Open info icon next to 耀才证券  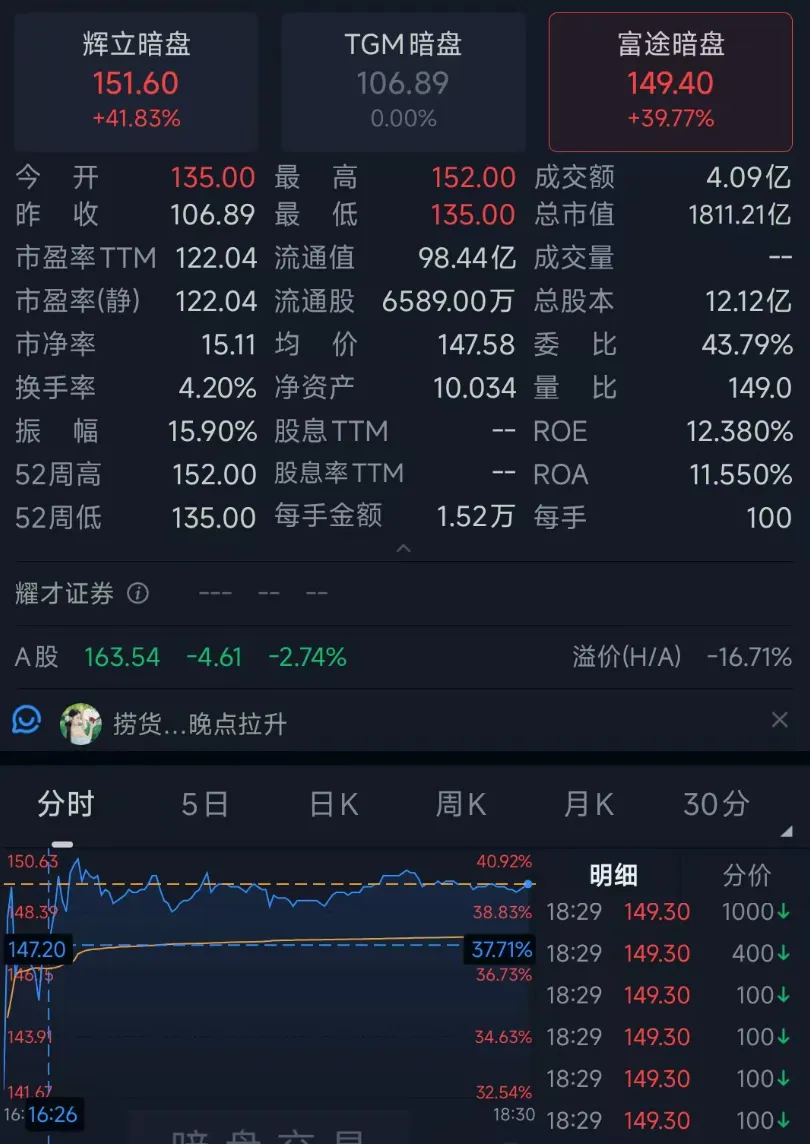(x=139, y=594)
